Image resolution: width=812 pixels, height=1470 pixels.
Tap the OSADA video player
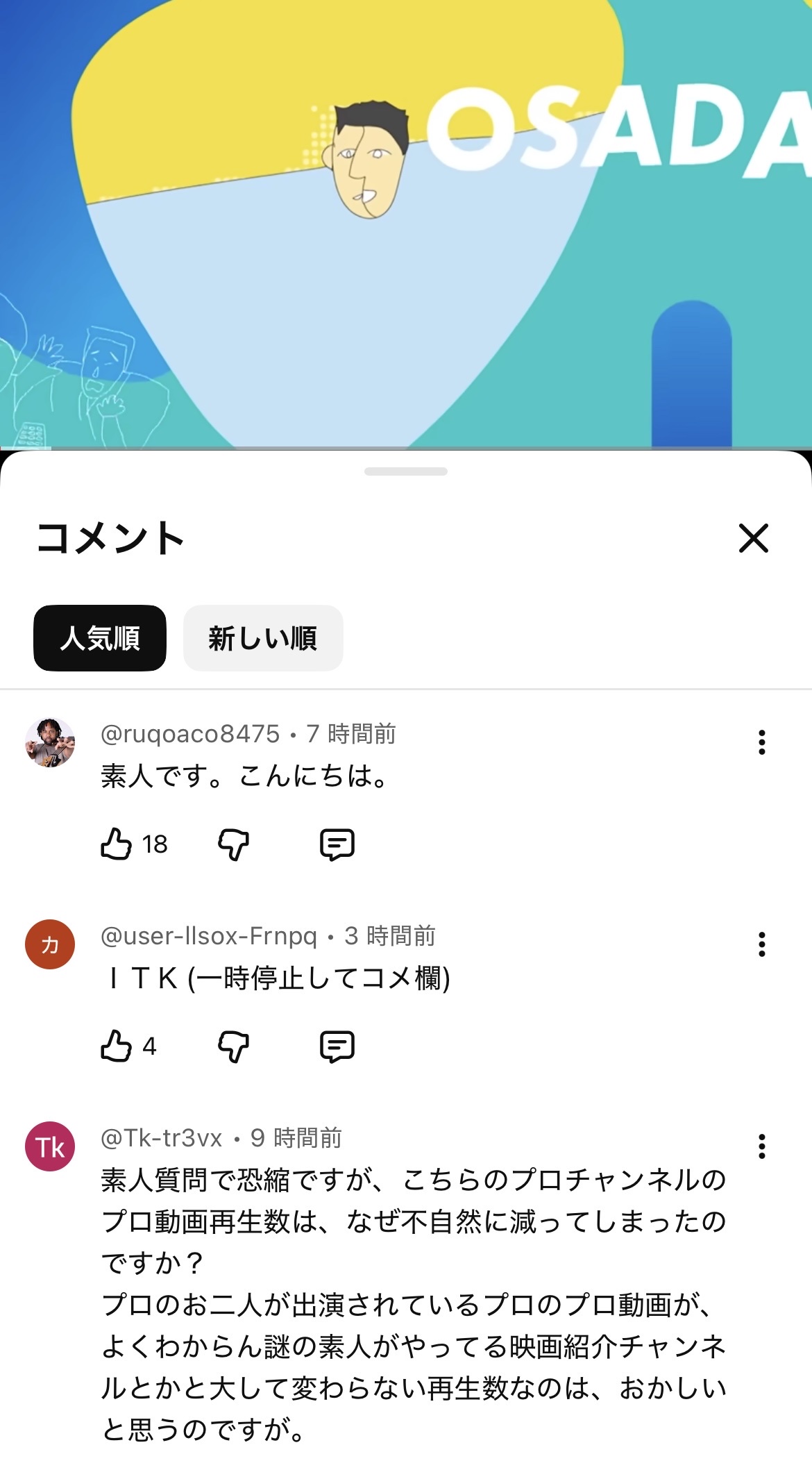[x=406, y=224]
